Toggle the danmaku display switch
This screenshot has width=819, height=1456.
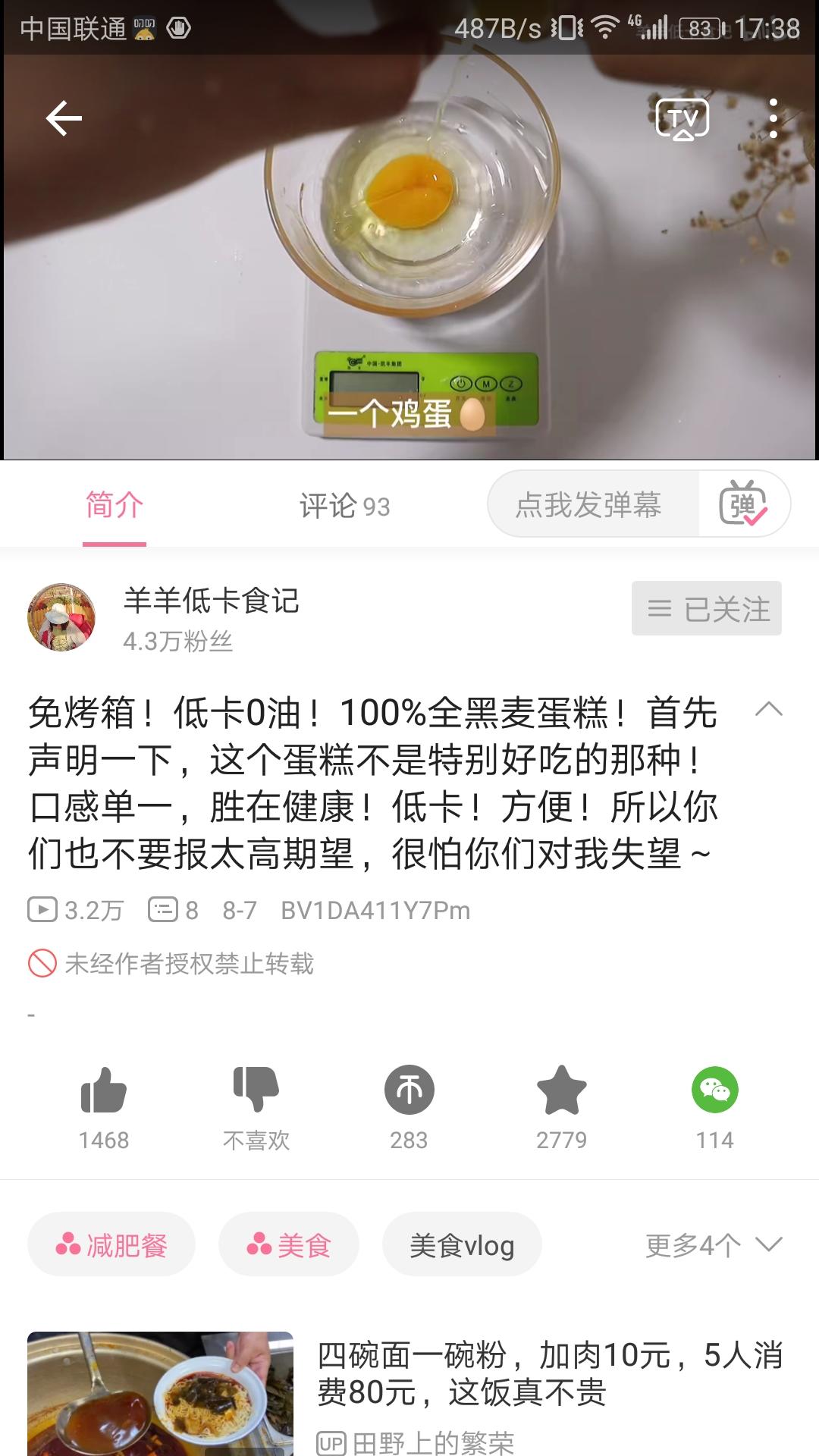[743, 504]
